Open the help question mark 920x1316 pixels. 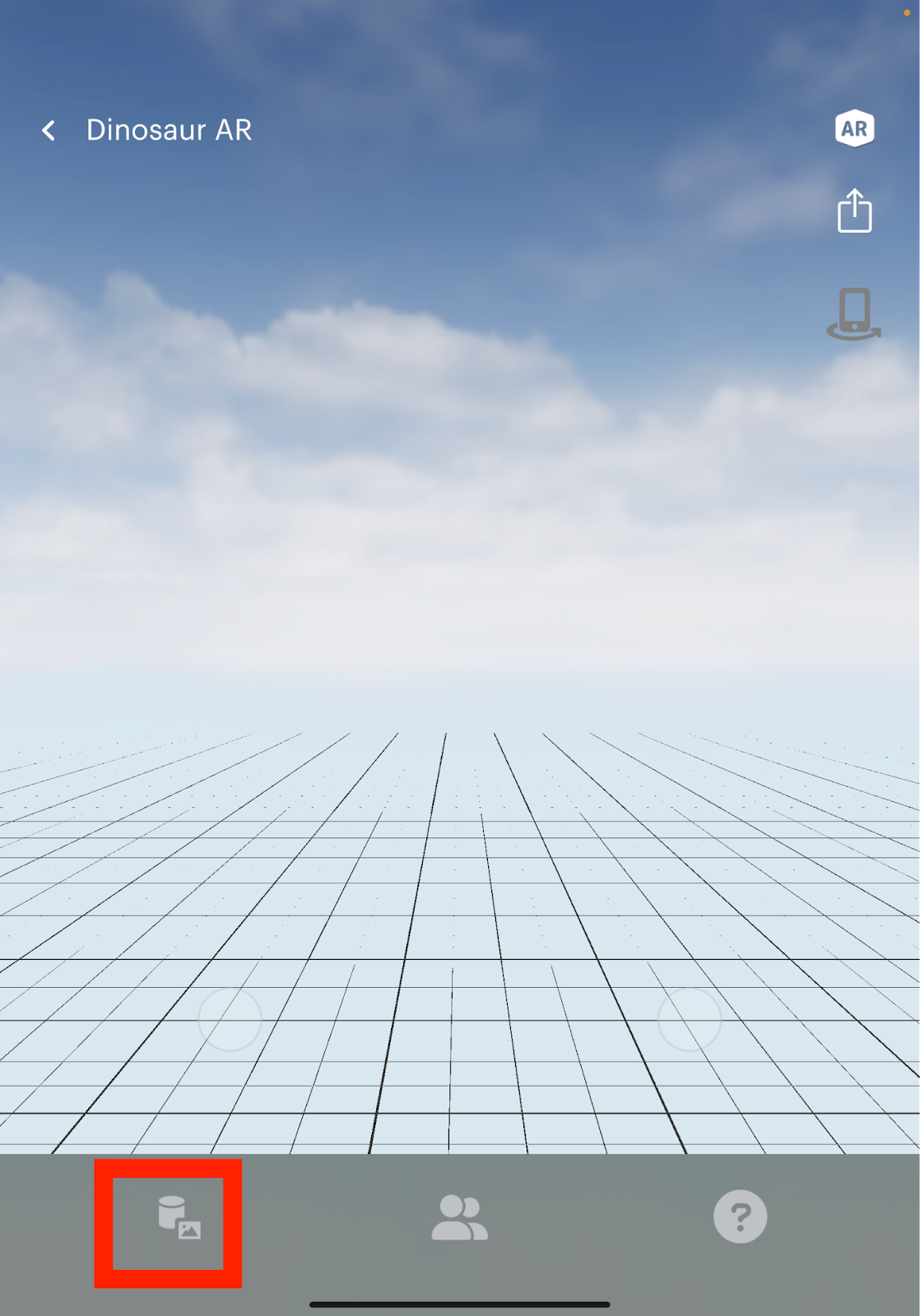click(x=740, y=1216)
